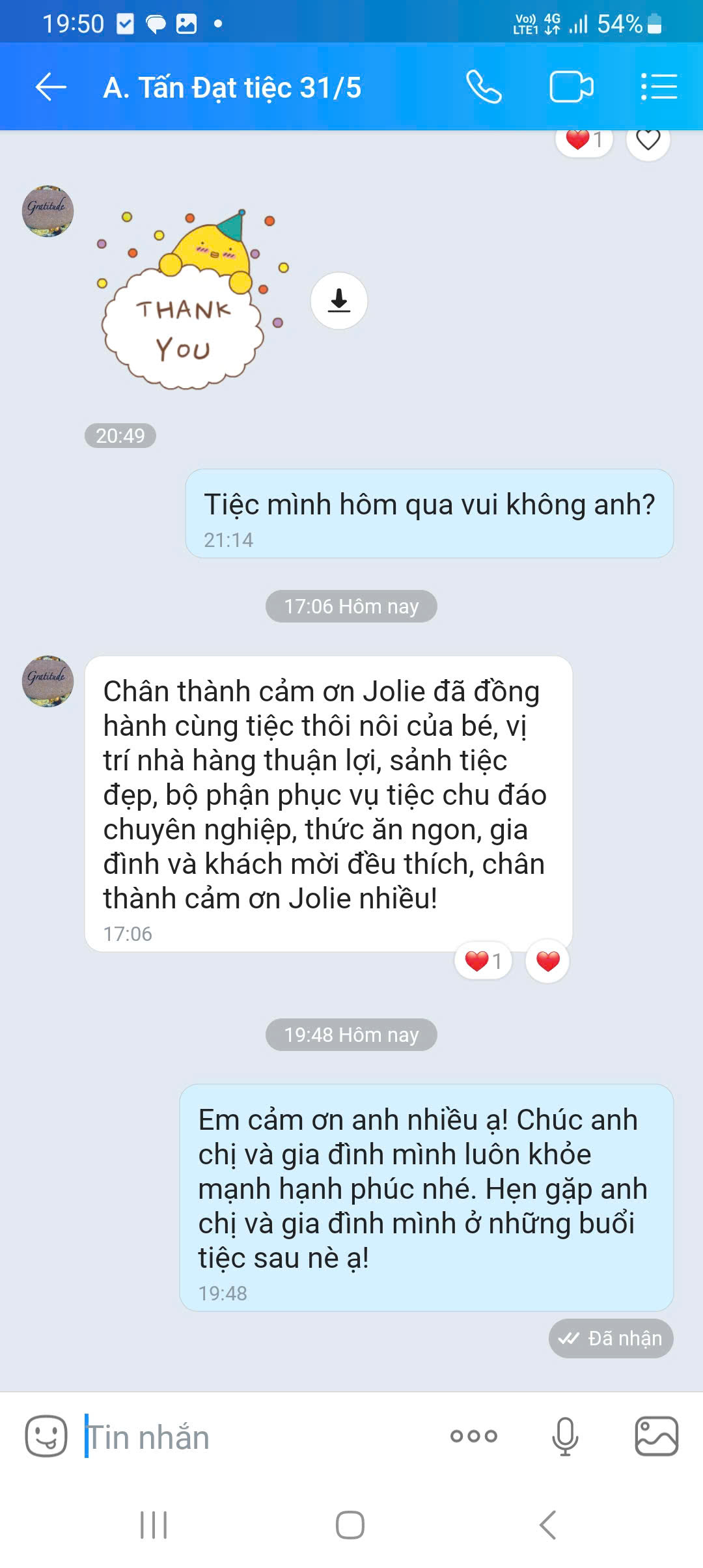
Task: Go back from the chat screen
Action: [51, 87]
